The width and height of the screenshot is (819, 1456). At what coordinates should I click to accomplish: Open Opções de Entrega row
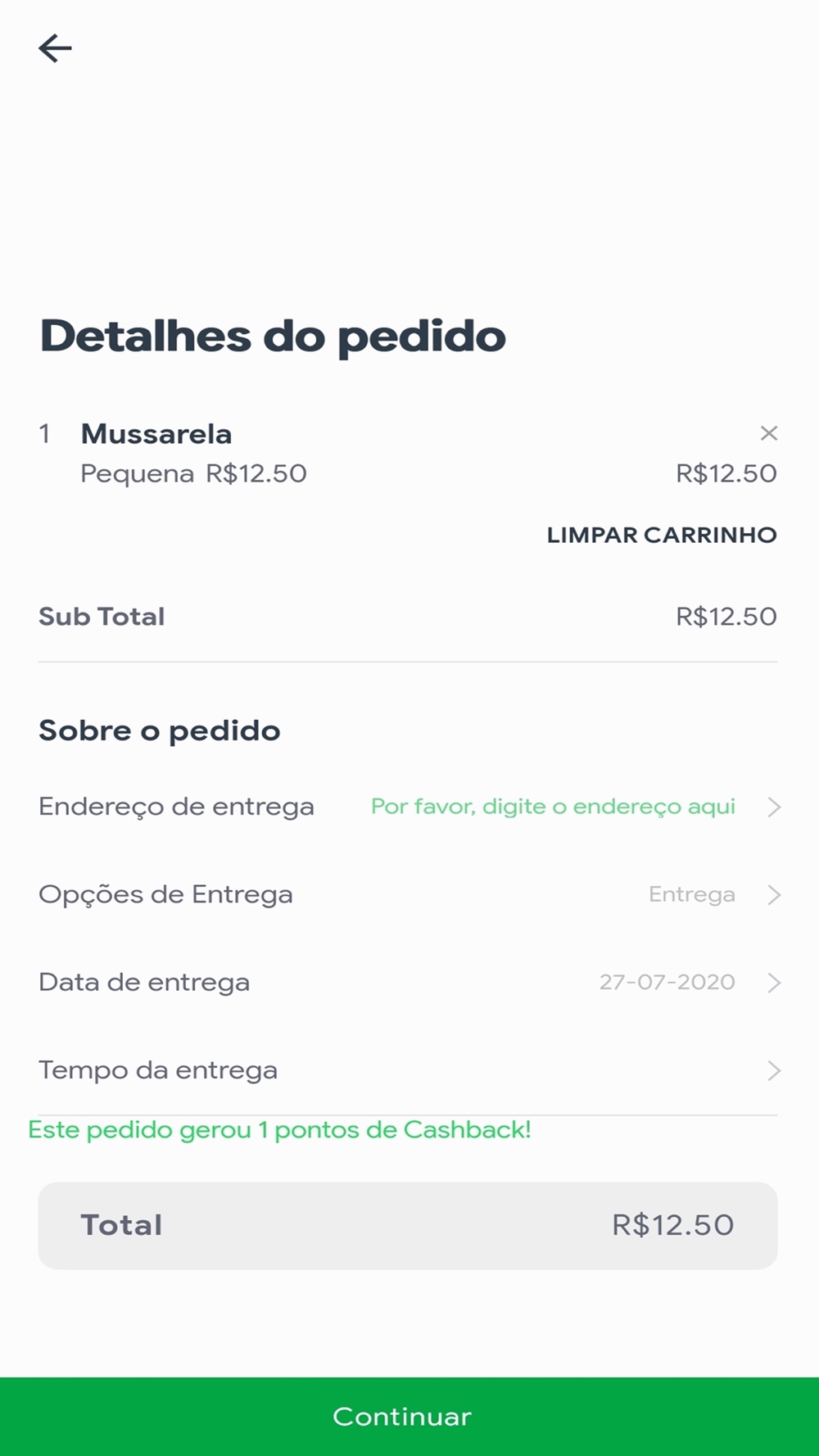click(x=409, y=894)
